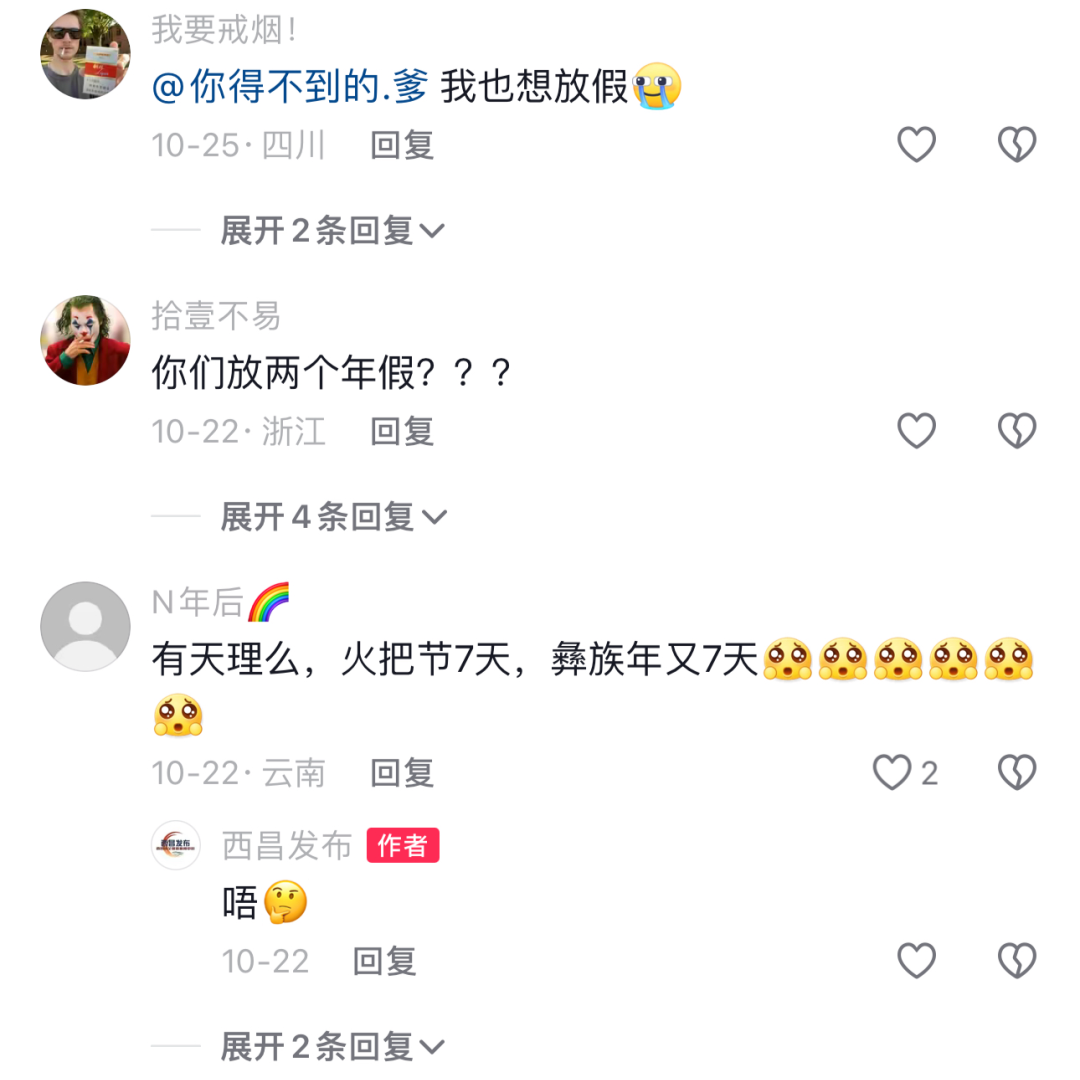Dislike the comment by 我要戒烟!

1017,146
